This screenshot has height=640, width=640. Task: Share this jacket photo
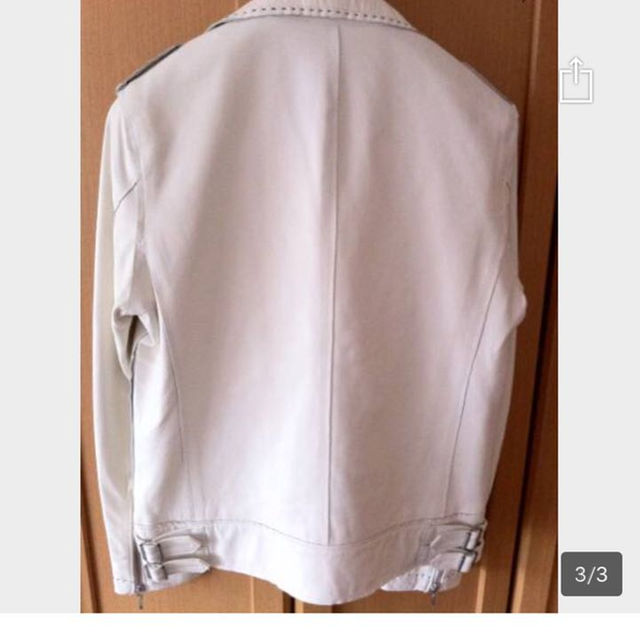[576, 80]
